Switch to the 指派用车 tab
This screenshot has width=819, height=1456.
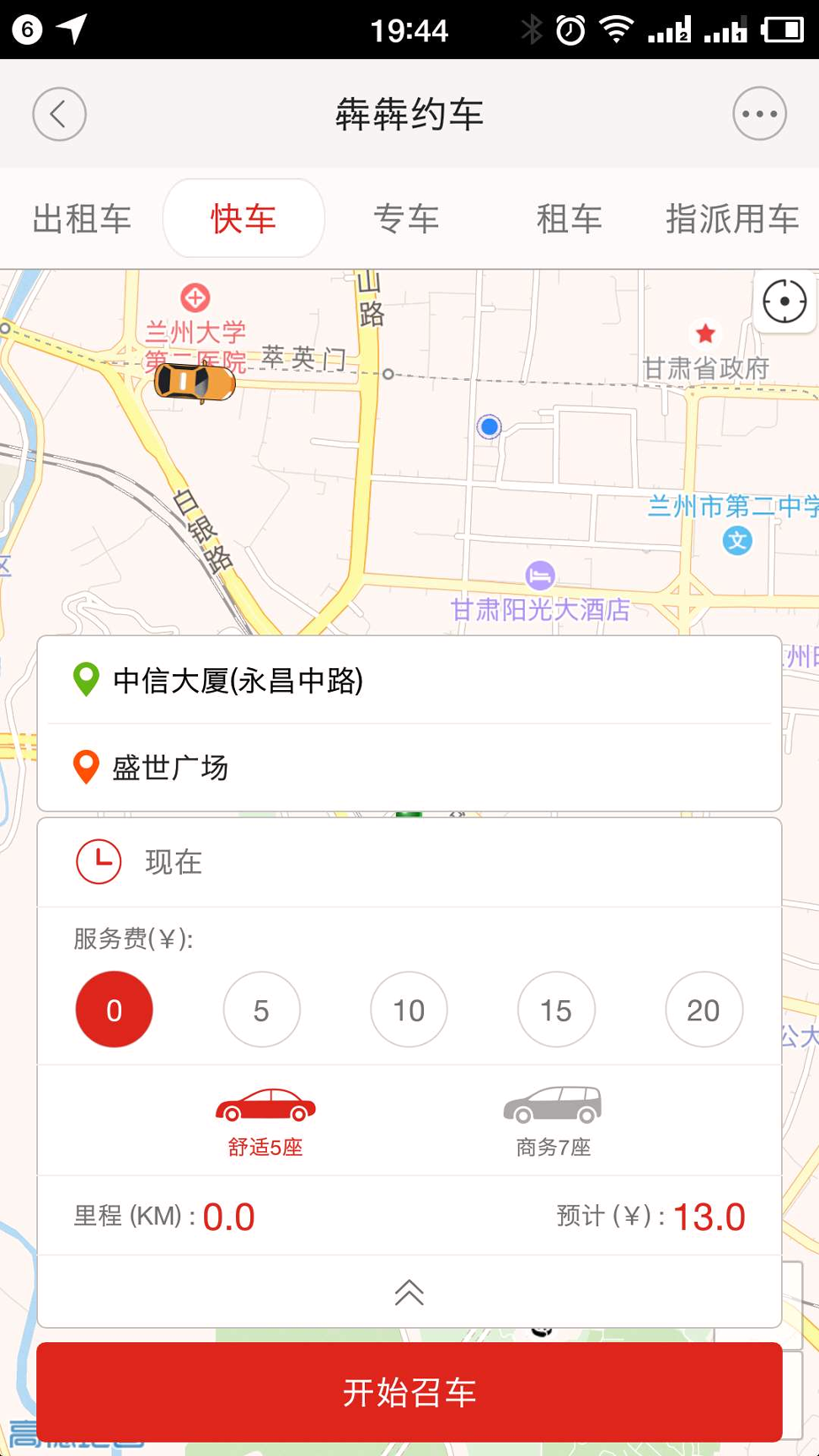pyautogui.click(x=731, y=219)
